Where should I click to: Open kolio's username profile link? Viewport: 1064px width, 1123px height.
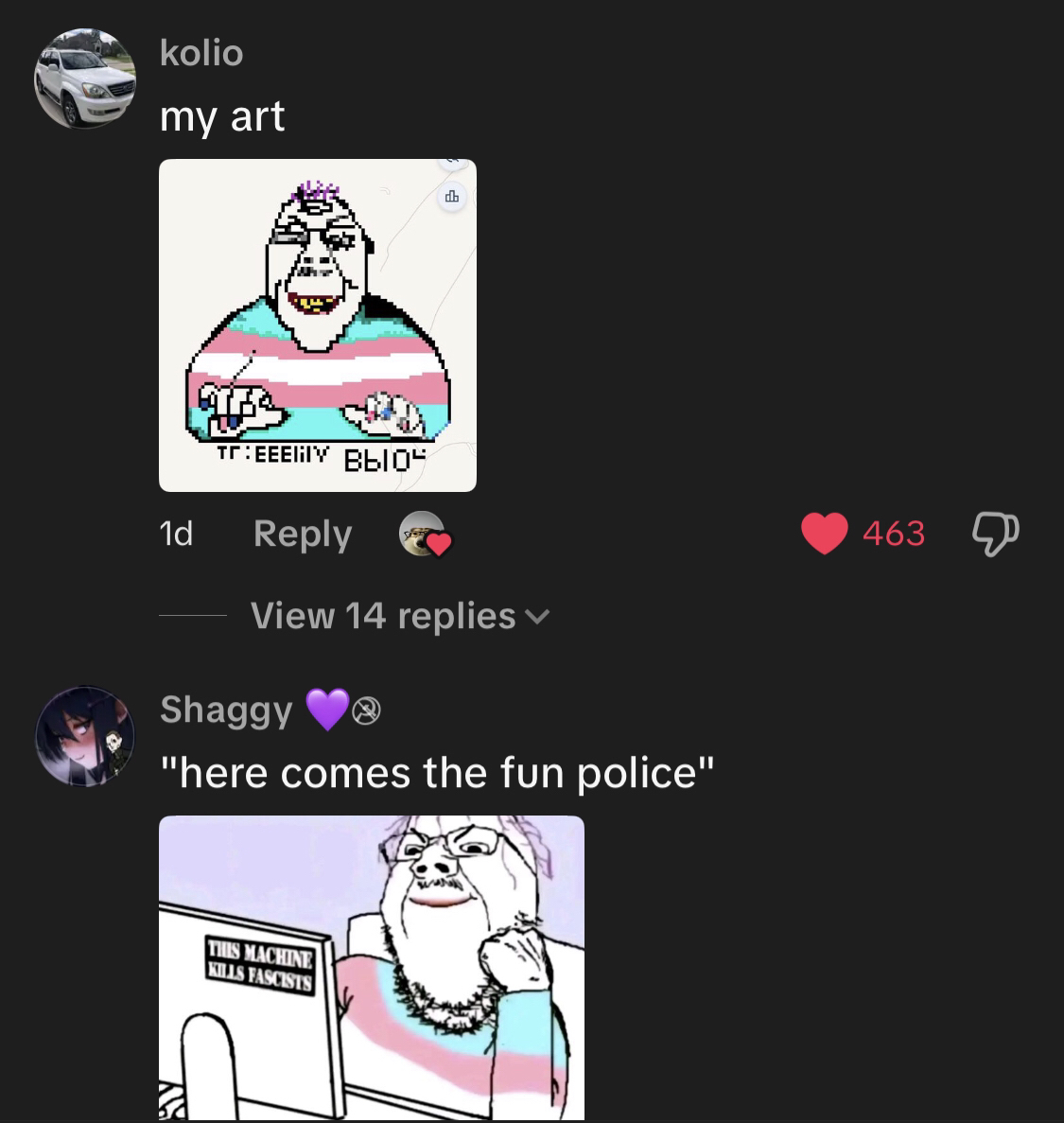coord(201,53)
